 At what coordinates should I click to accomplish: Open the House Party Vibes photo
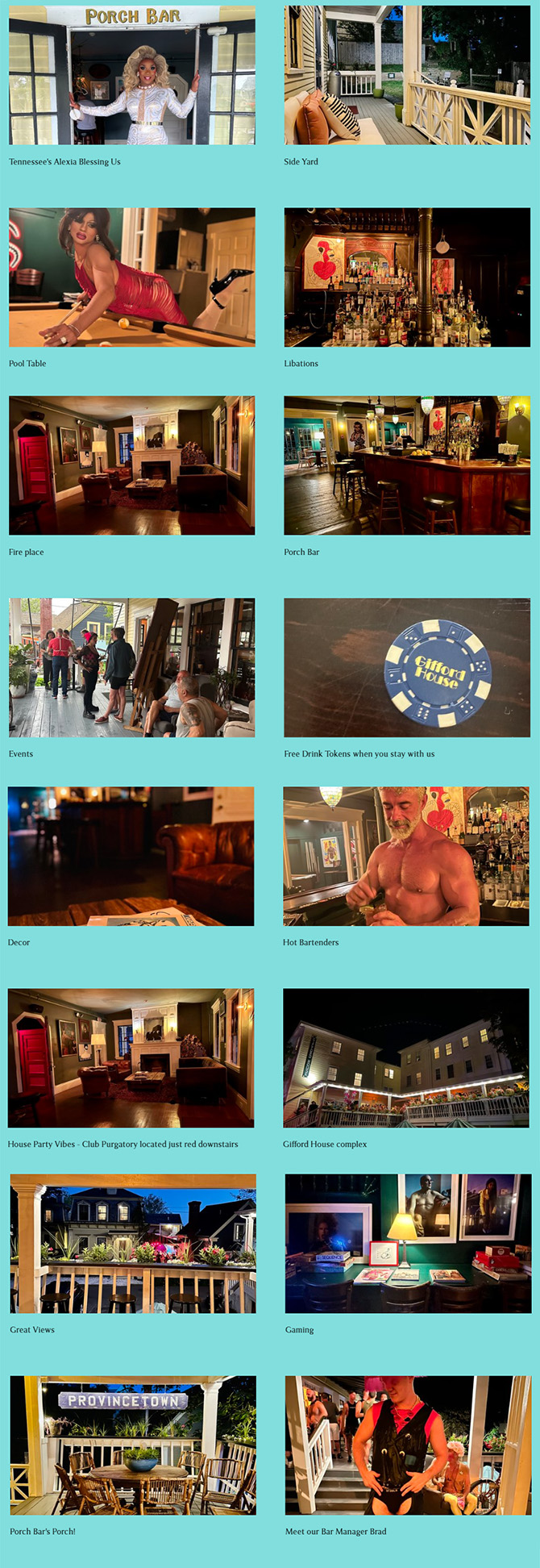(x=131, y=1057)
